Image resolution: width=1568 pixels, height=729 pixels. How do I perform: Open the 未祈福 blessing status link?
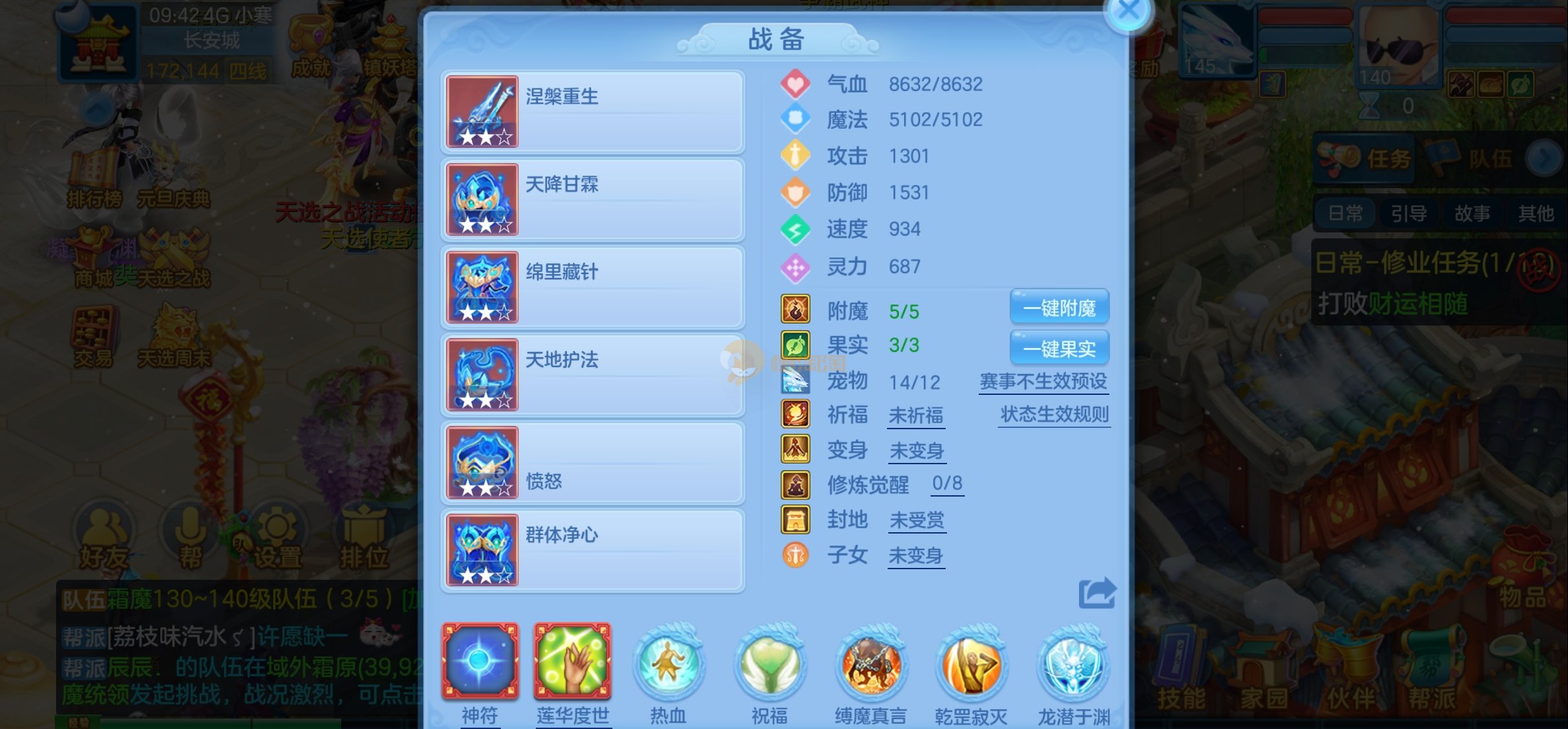(916, 415)
